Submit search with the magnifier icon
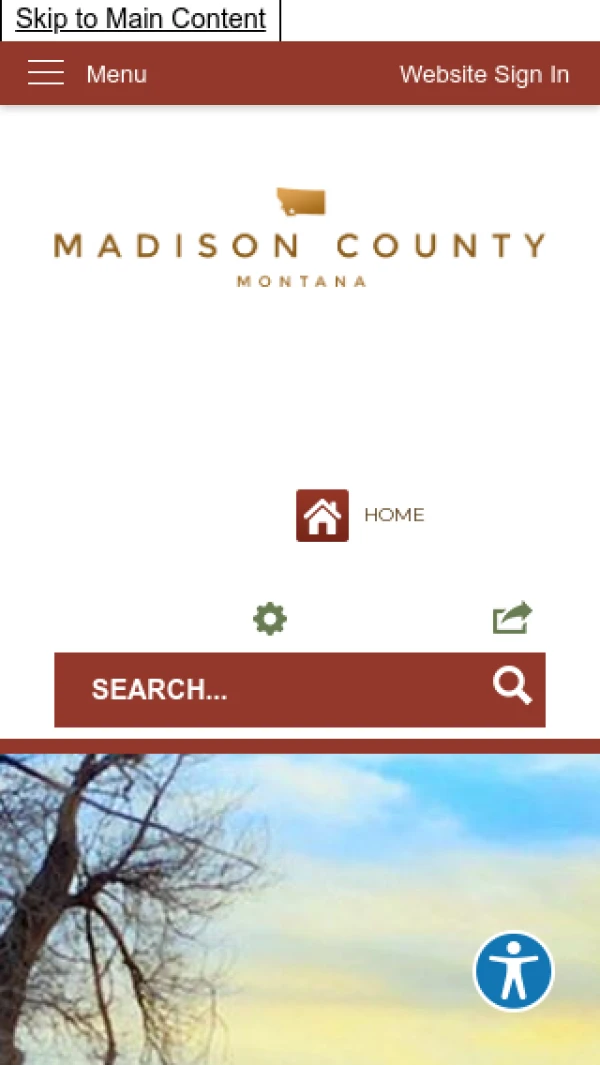Viewport: 600px width, 1065px height. click(x=512, y=687)
